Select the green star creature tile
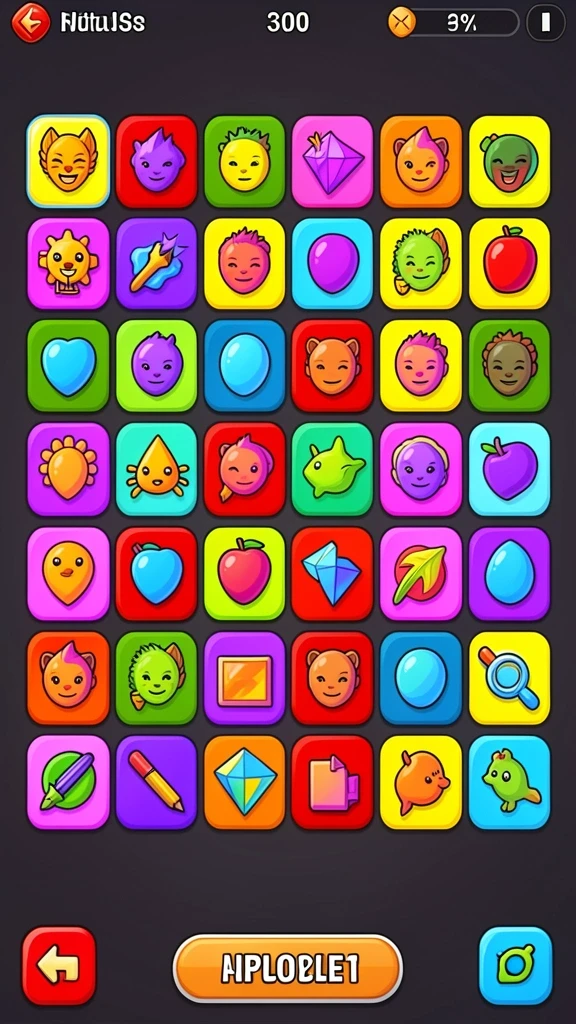576x1024 pixels. click(332, 469)
